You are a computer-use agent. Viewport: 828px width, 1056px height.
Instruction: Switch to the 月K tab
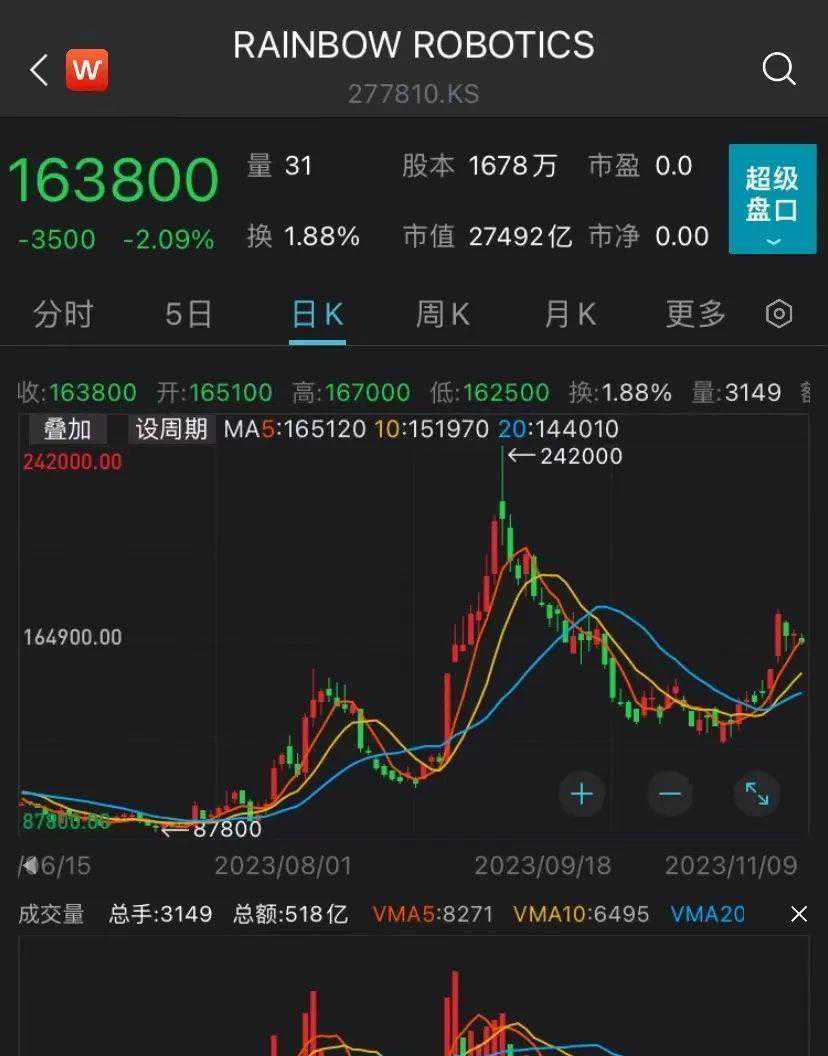pos(569,314)
